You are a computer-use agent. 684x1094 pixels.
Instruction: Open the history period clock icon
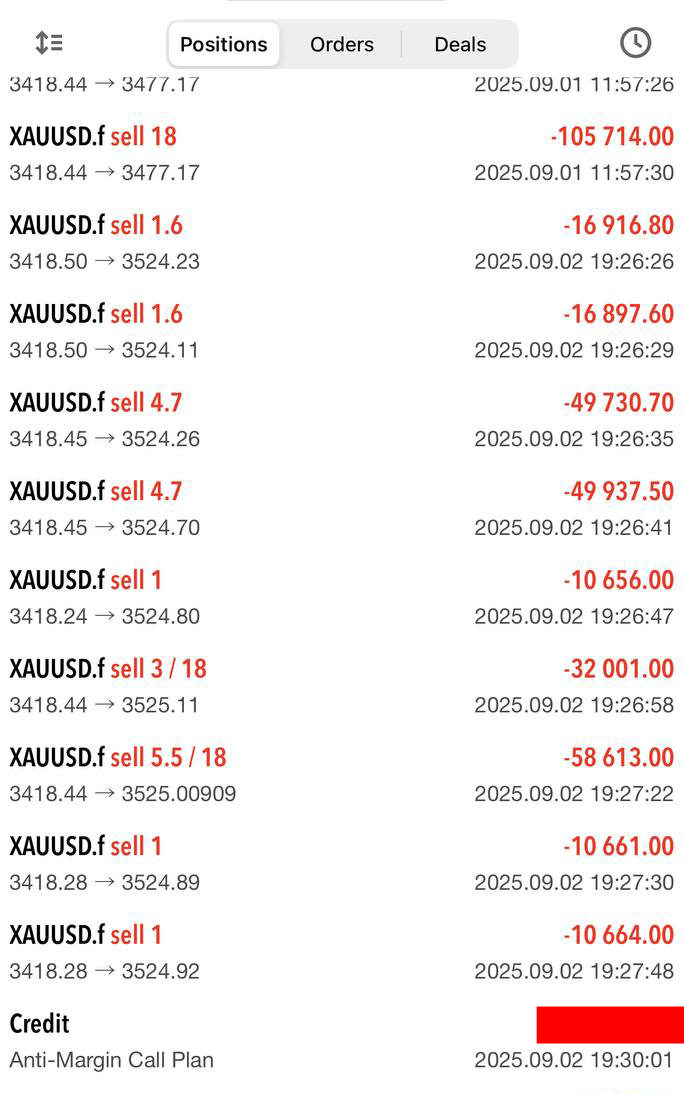point(635,43)
